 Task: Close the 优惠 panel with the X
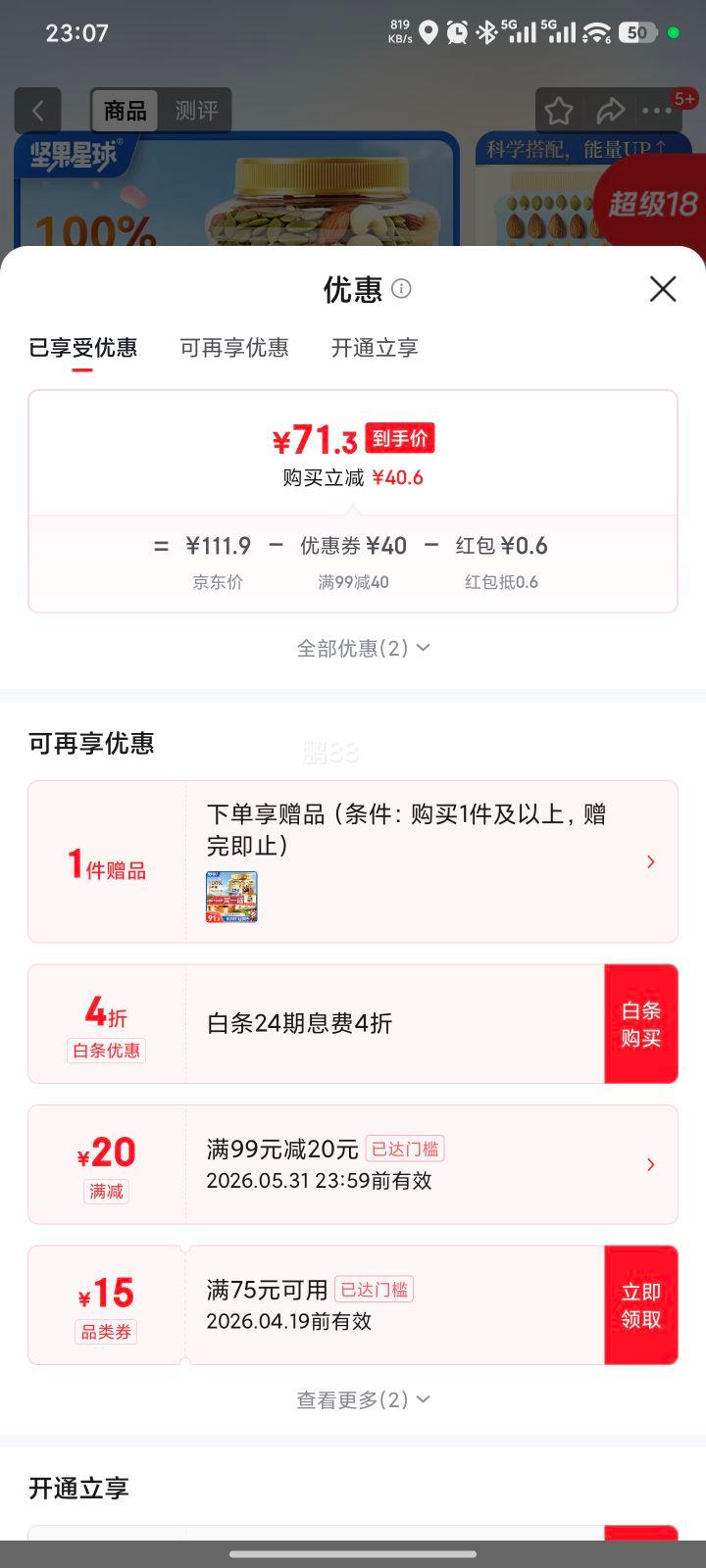click(663, 289)
